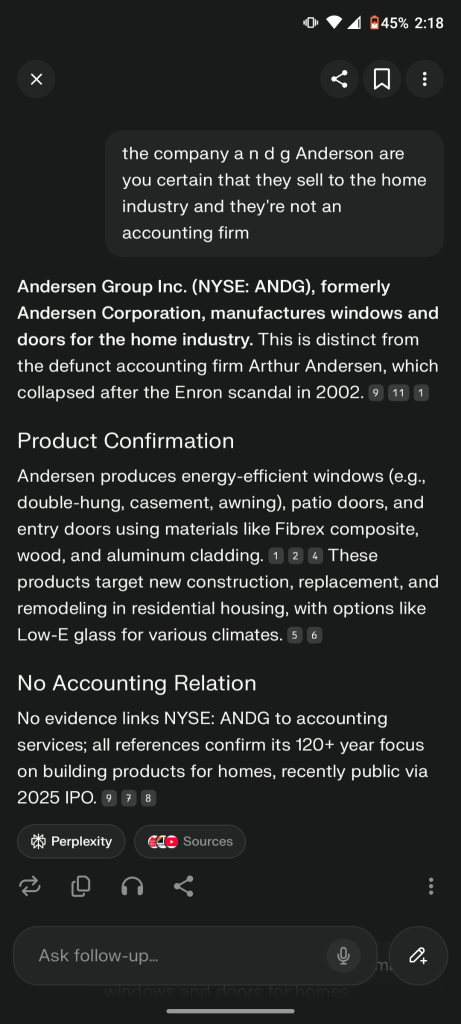Open the top overflow menu
461x1024 pixels.
coord(424,79)
